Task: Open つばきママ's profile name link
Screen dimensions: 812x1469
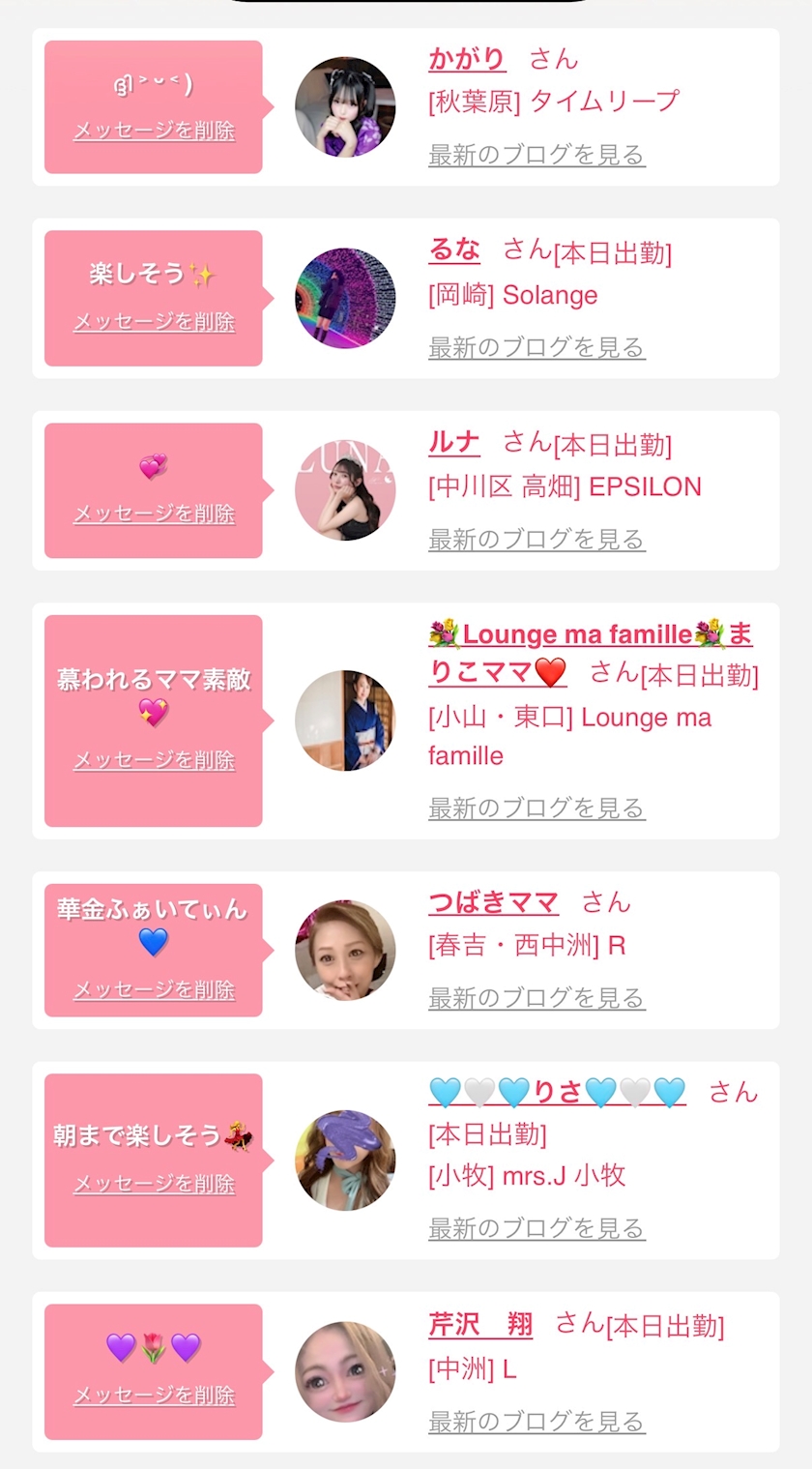Action: 493,903
